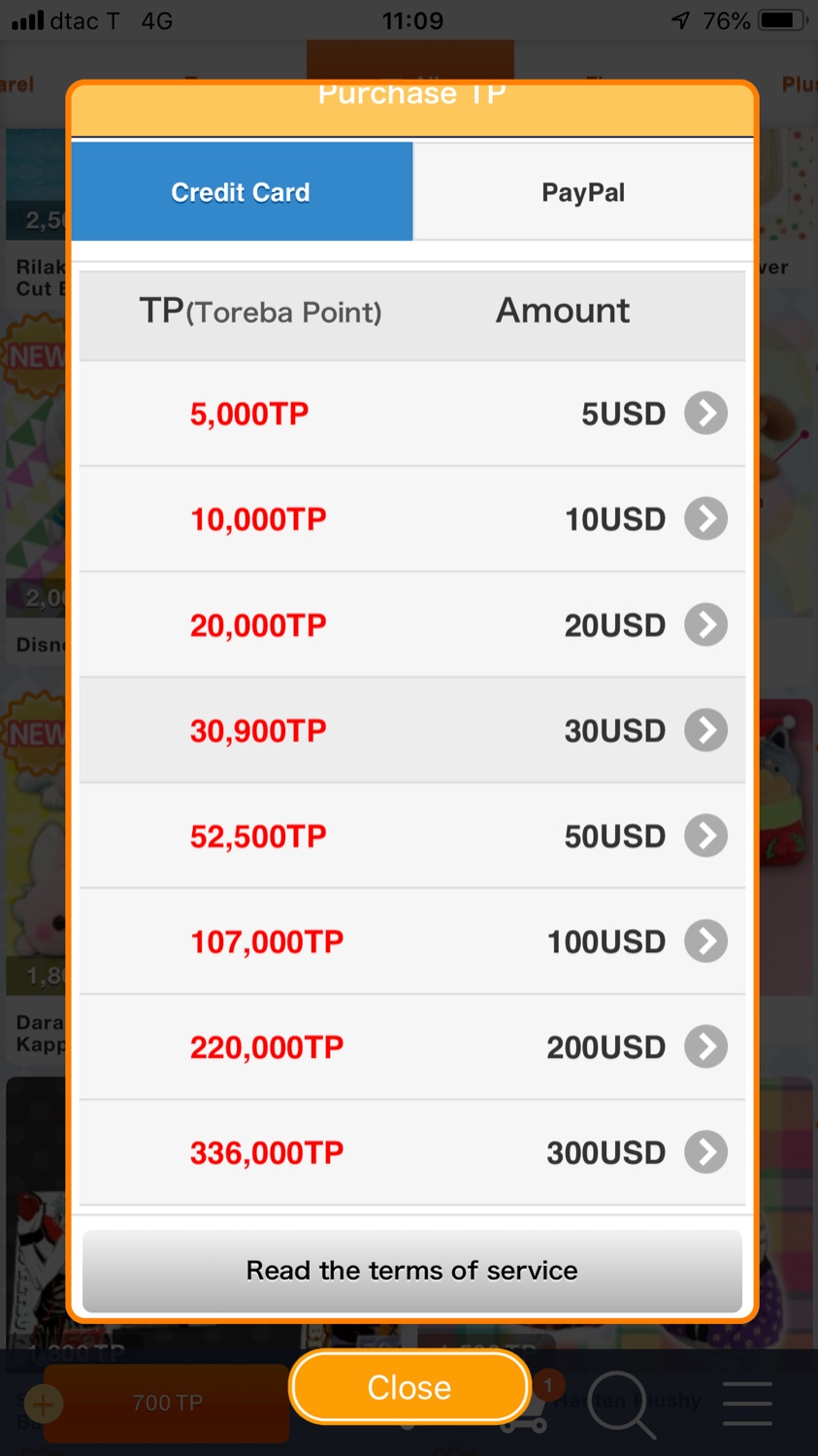The width and height of the screenshot is (818, 1456).
Task: Select the Credit Card tab
Action: (242, 192)
